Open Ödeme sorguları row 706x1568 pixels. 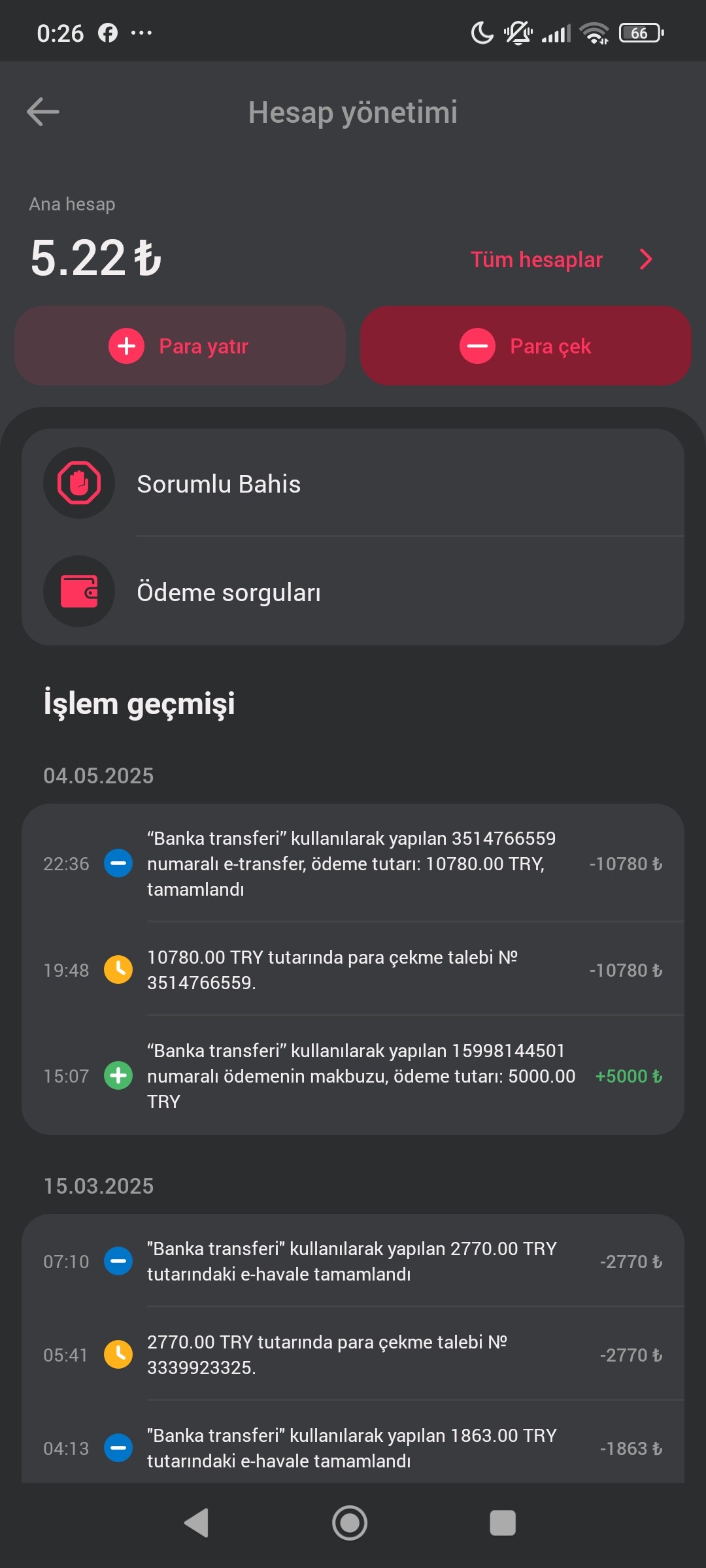(x=353, y=592)
